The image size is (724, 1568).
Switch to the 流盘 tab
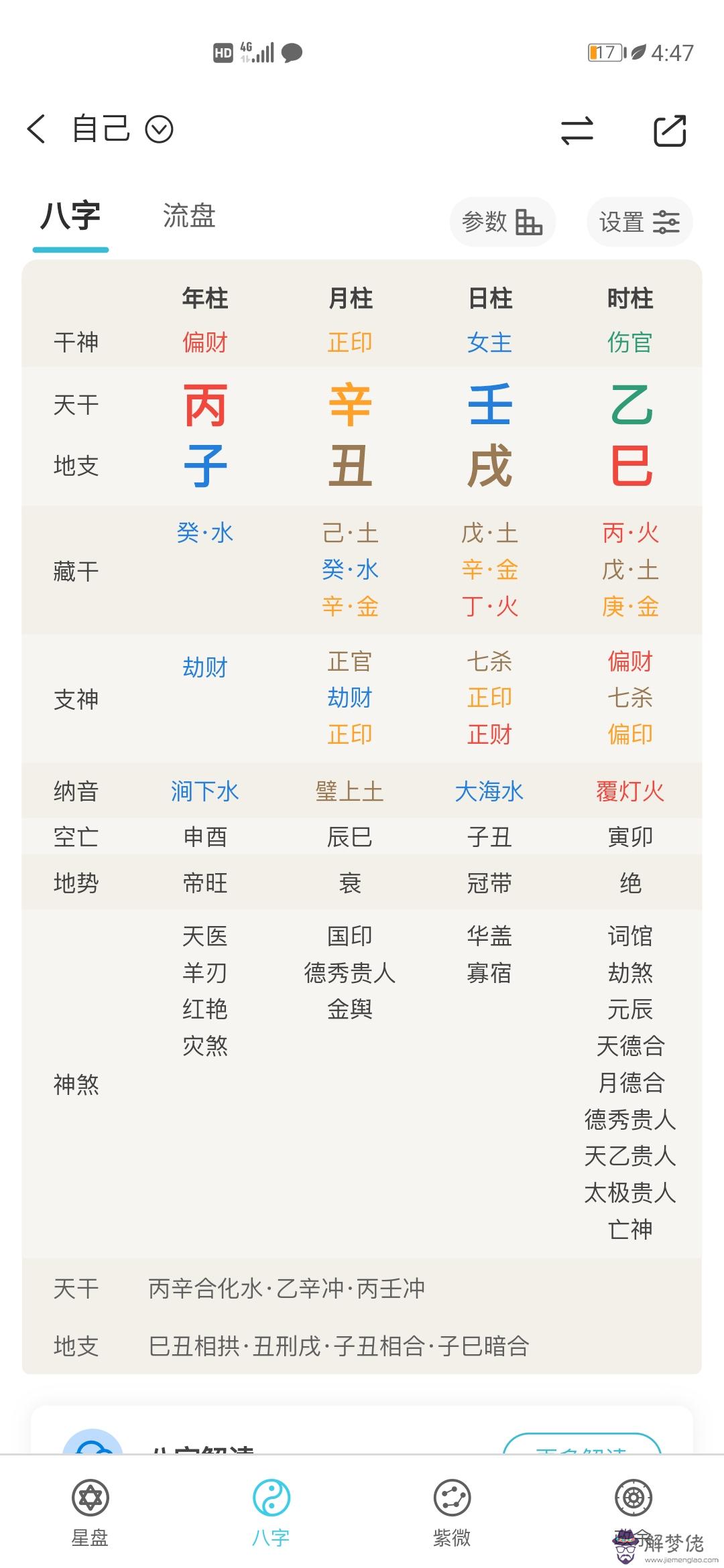tap(189, 217)
